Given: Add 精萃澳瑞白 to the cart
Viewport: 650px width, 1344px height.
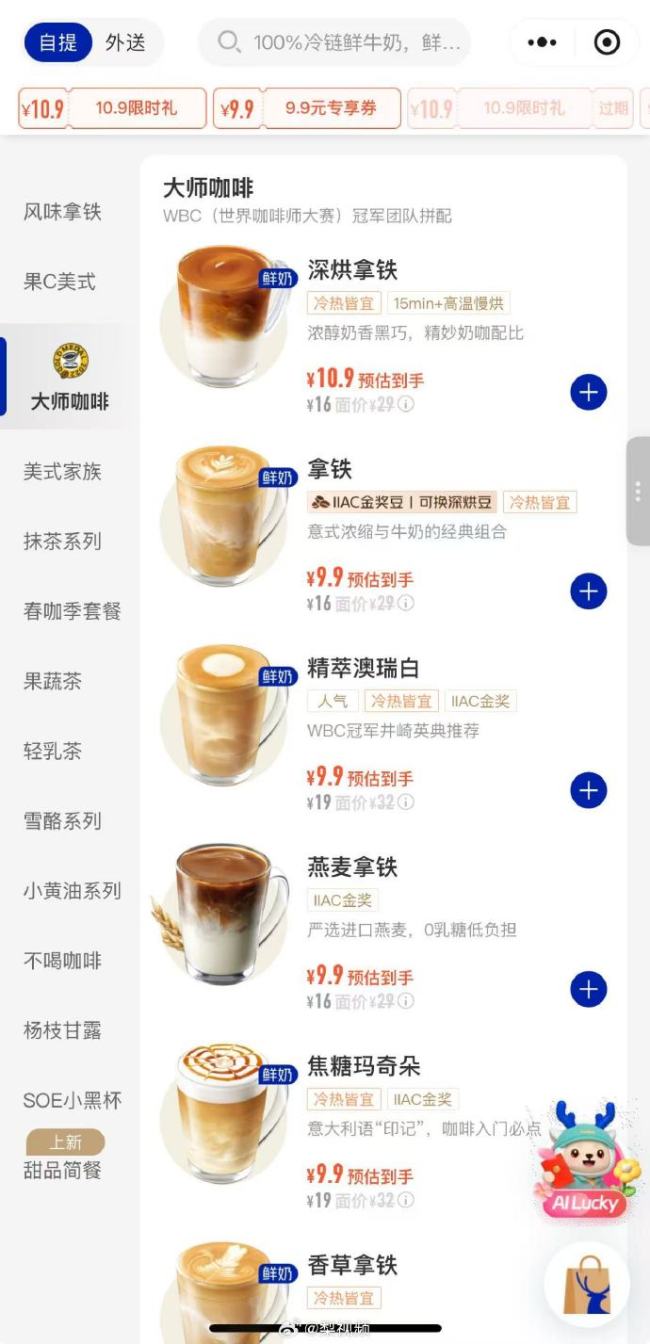Looking at the screenshot, I should coord(588,792).
